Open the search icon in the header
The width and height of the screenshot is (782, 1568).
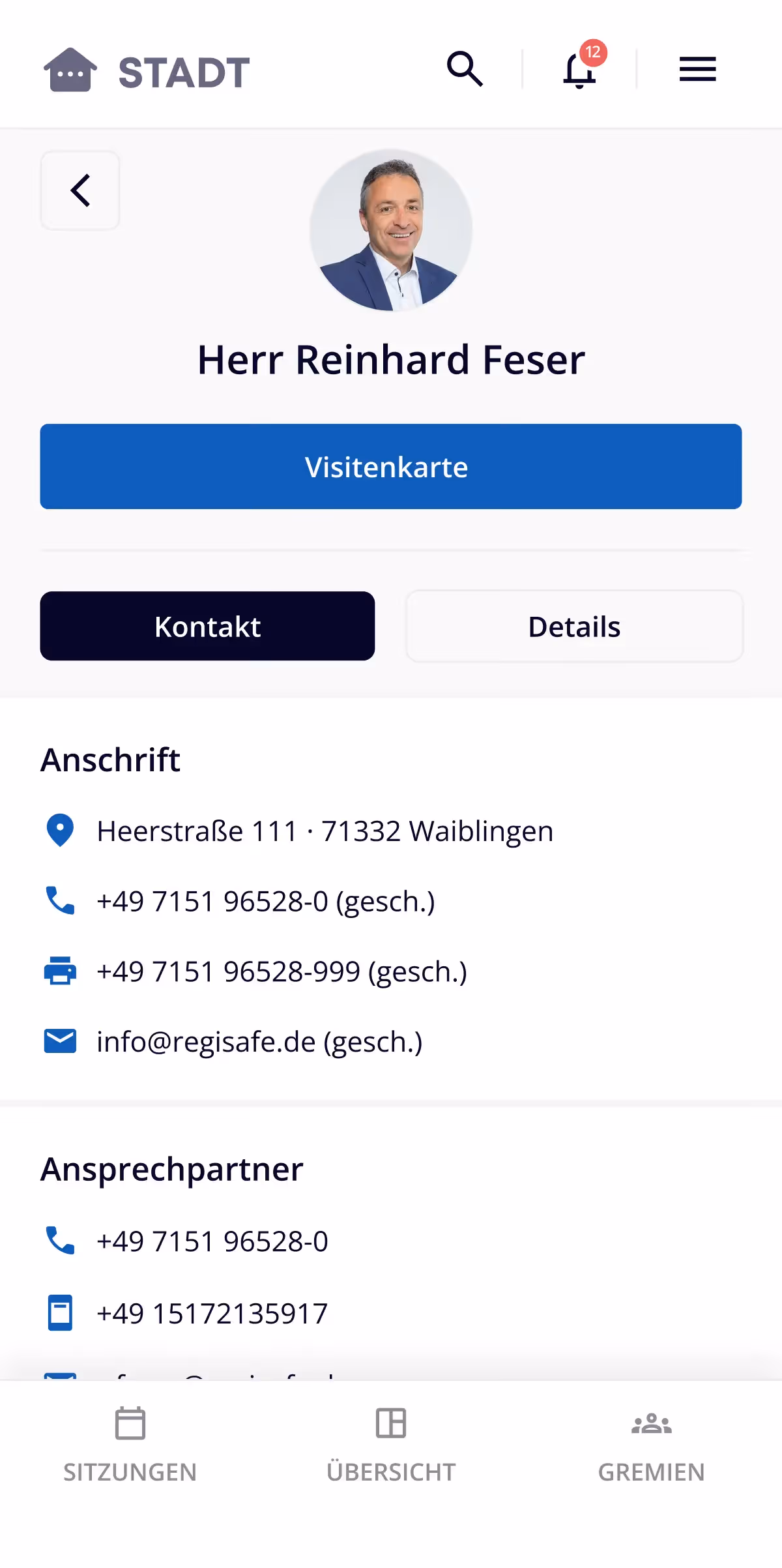click(x=465, y=68)
